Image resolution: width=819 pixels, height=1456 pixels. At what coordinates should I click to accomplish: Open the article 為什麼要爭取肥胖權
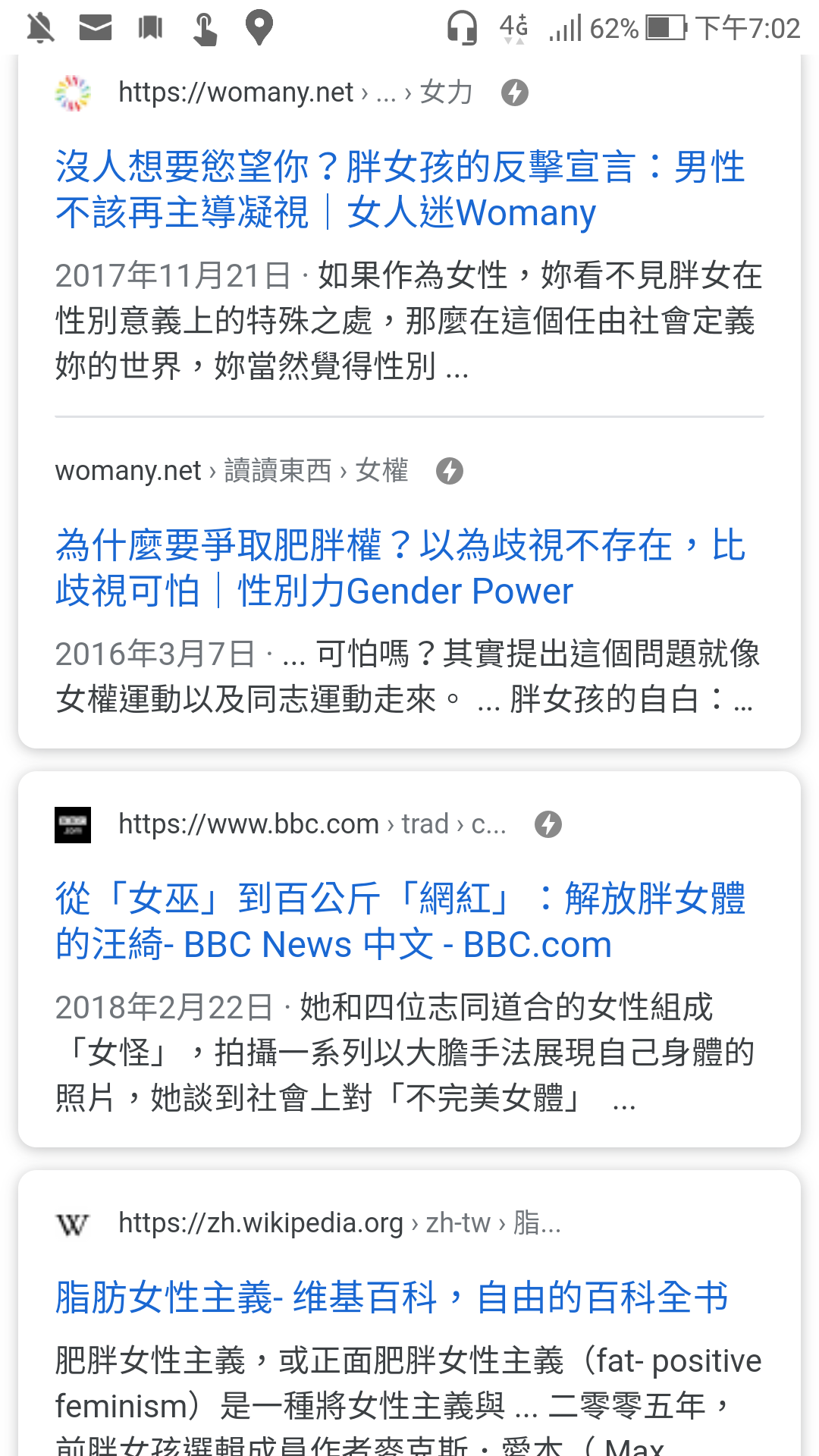click(x=400, y=568)
